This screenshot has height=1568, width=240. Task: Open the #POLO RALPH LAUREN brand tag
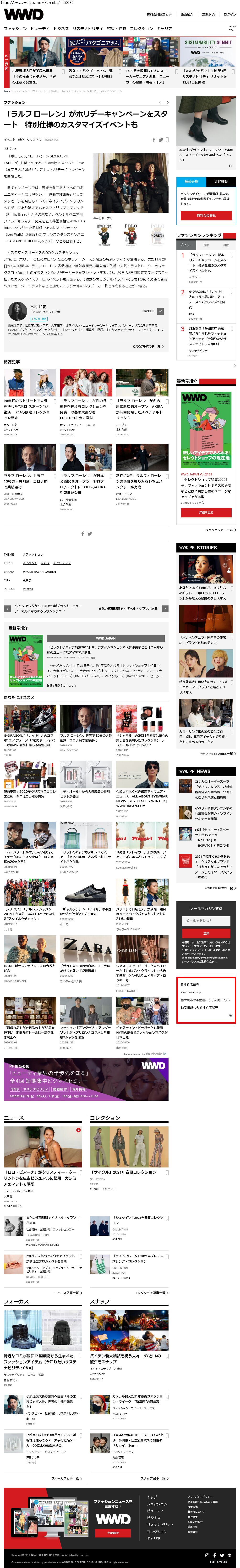(39, 572)
